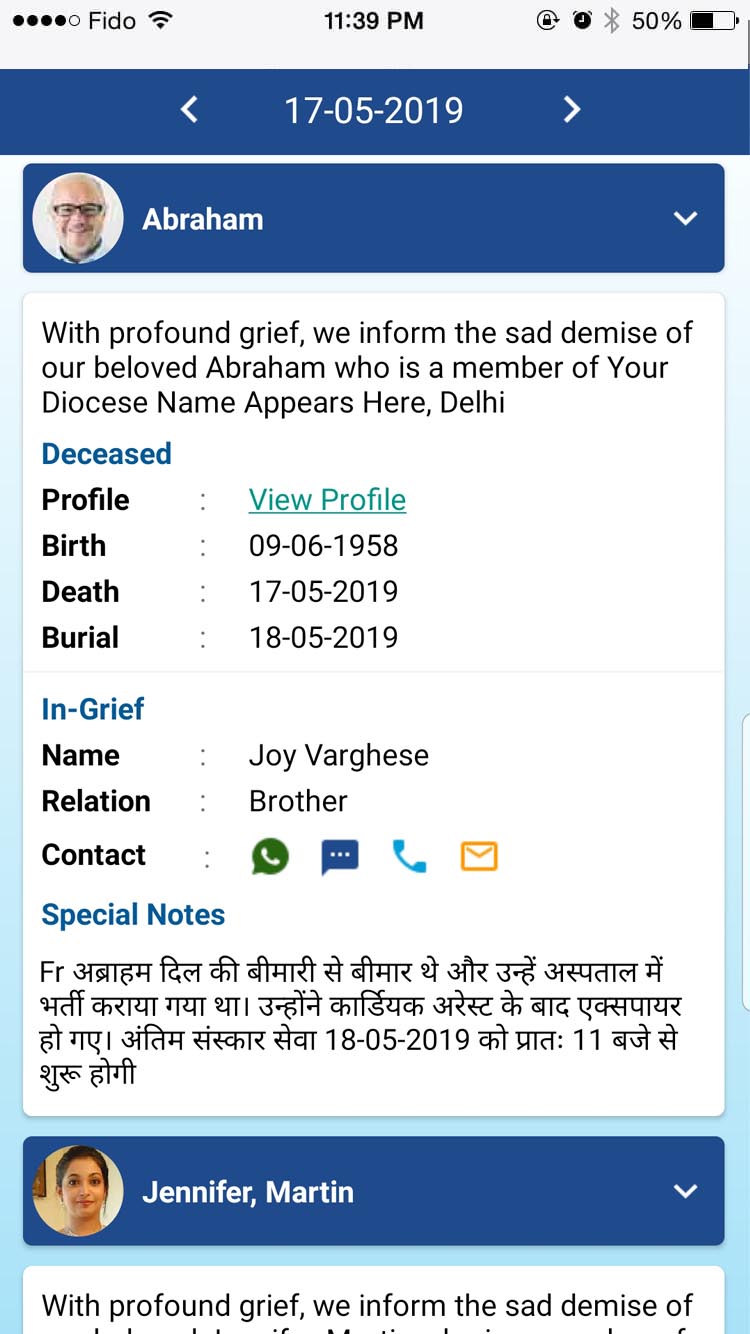Go to the previous date
The image size is (750, 1334).
coord(190,109)
